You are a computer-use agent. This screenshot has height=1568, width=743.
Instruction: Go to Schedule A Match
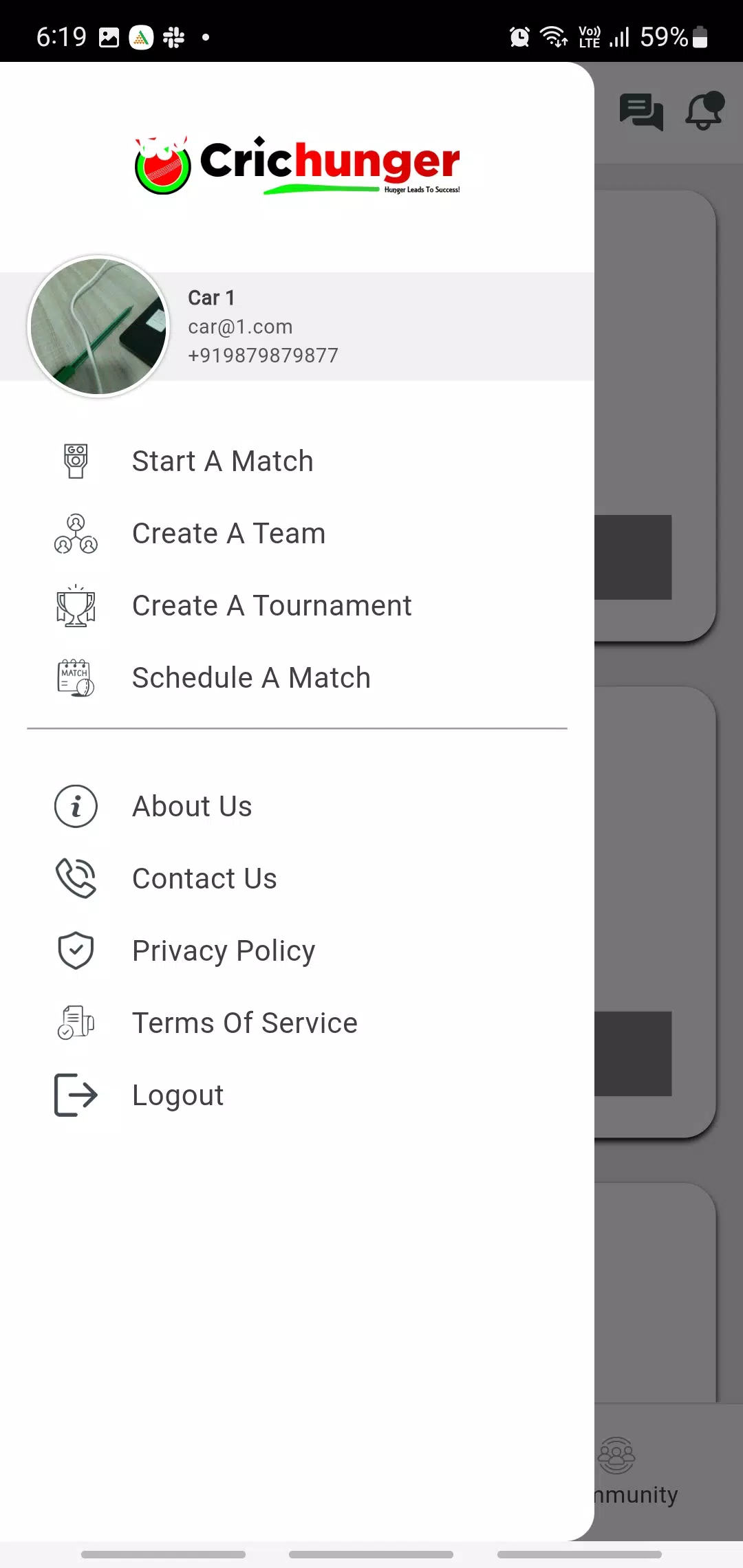[297, 677]
